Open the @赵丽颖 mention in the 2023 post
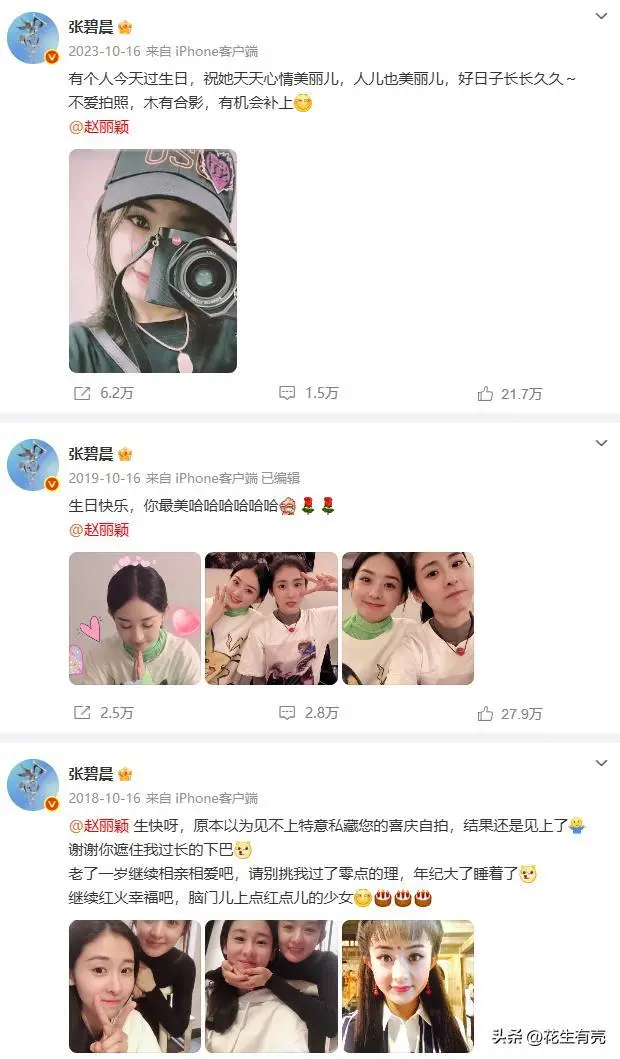The image size is (620, 1059). tap(99, 127)
